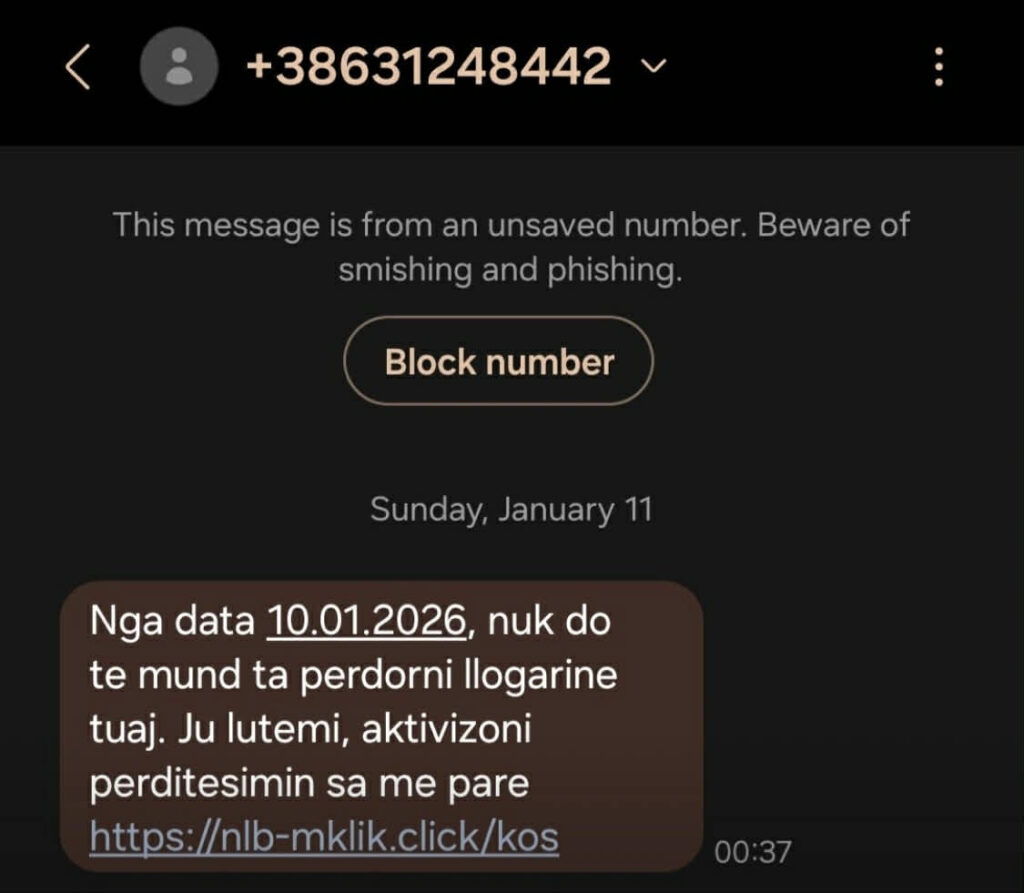Tap the Block number button

pyautogui.click(x=498, y=361)
